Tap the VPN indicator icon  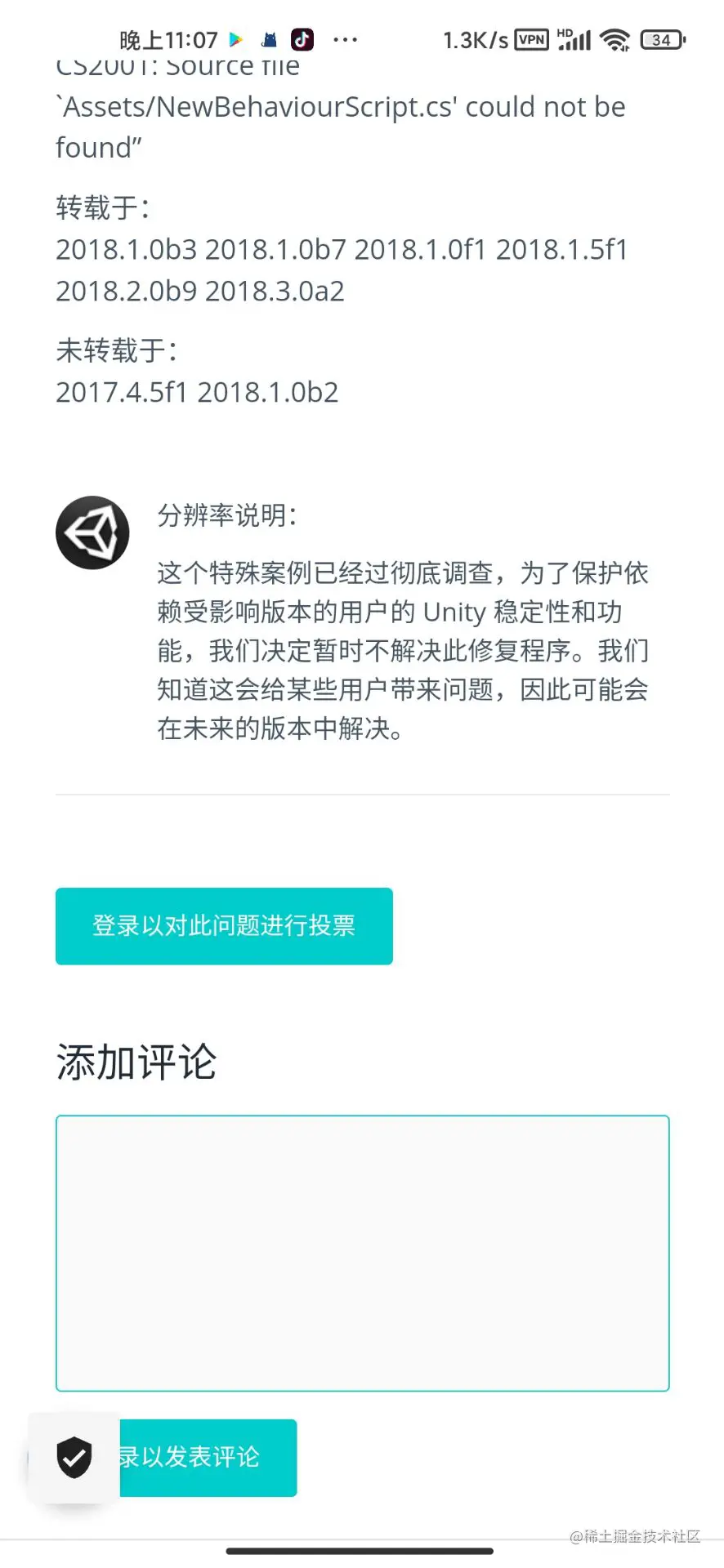533,39
